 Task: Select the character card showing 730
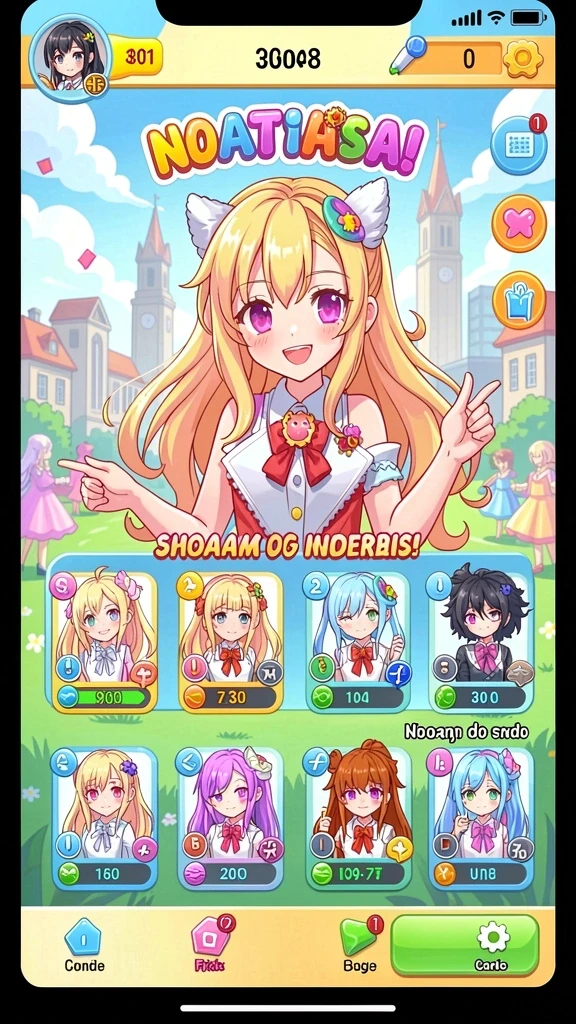click(231, 643)
